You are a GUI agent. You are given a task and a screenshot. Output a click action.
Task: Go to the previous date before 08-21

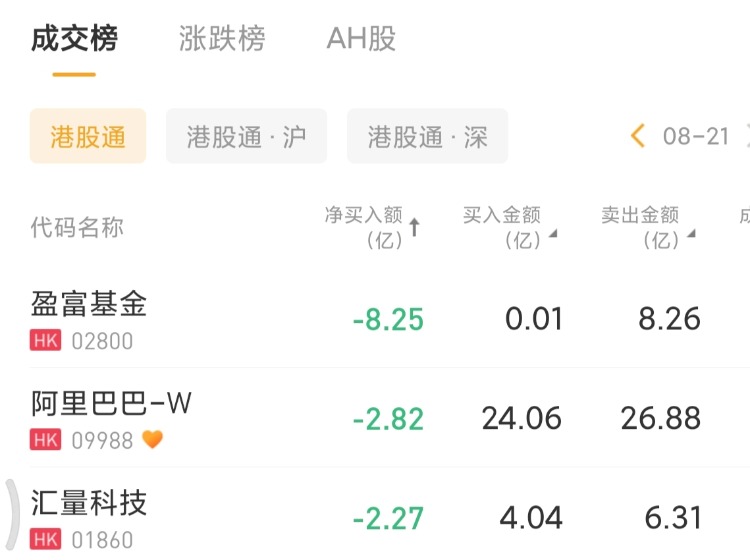click(638, 136)
